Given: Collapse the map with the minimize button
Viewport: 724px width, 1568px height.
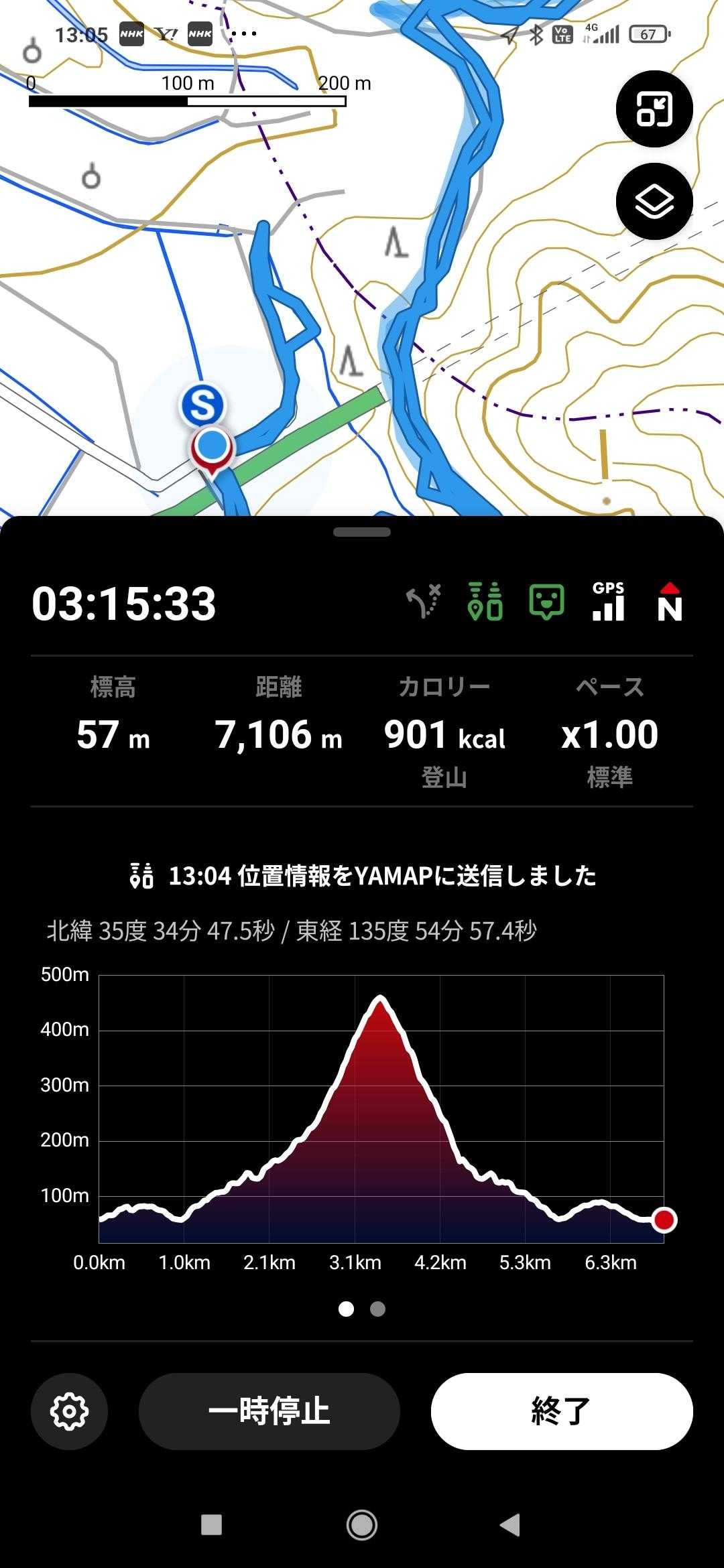Looking at the screenshot, I should [654, 109].
